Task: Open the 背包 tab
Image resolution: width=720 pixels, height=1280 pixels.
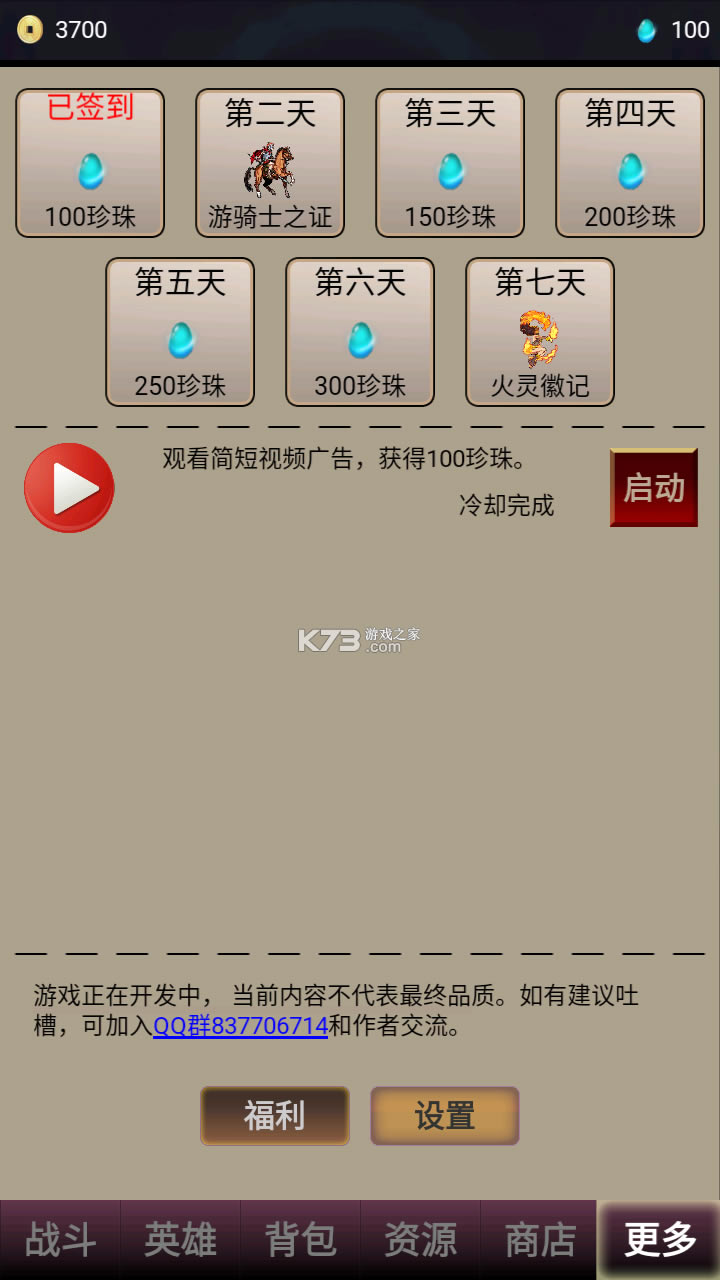Action: [x=300, y=1240]
